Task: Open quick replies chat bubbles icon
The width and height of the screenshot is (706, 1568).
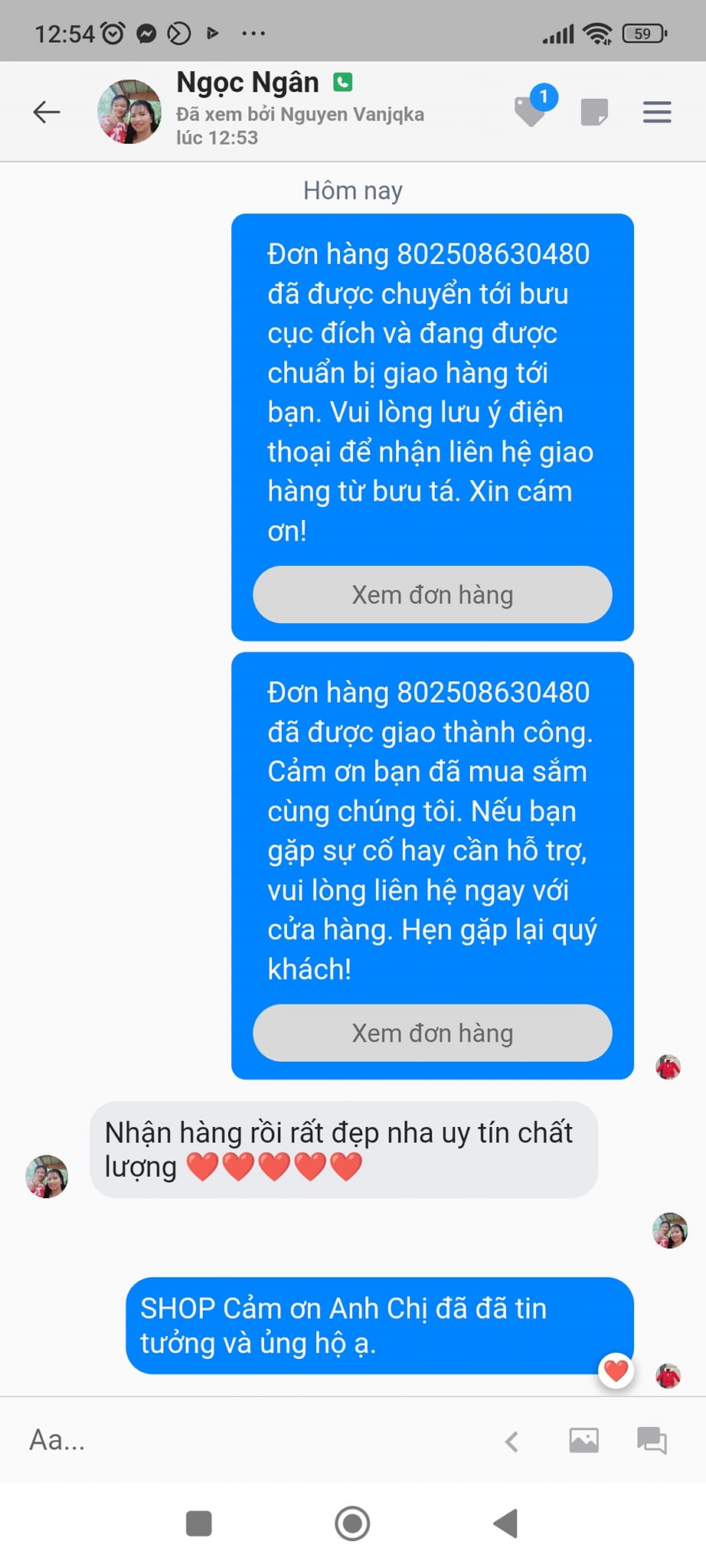Action: 652,1440
